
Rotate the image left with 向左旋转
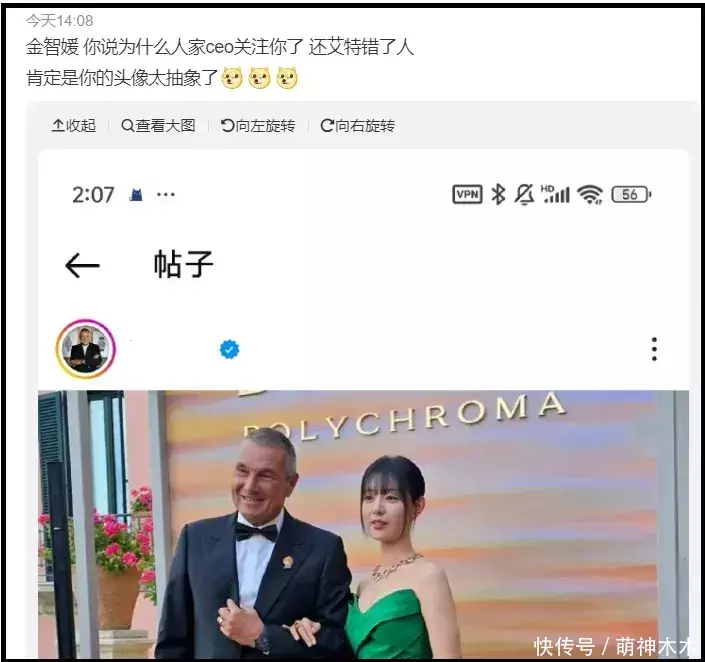[x=258, y=126]
